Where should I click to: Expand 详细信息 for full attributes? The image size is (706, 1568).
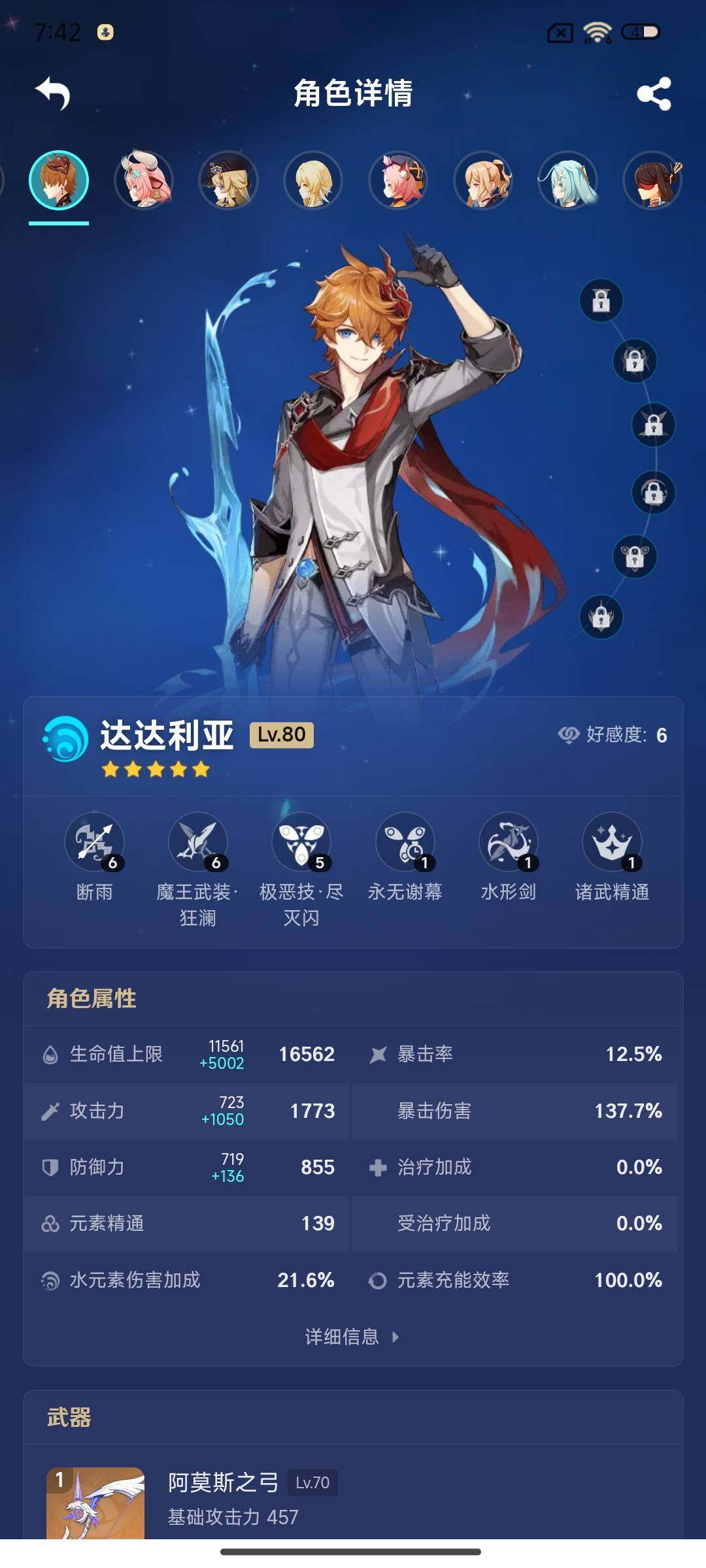click(352, 1337)
